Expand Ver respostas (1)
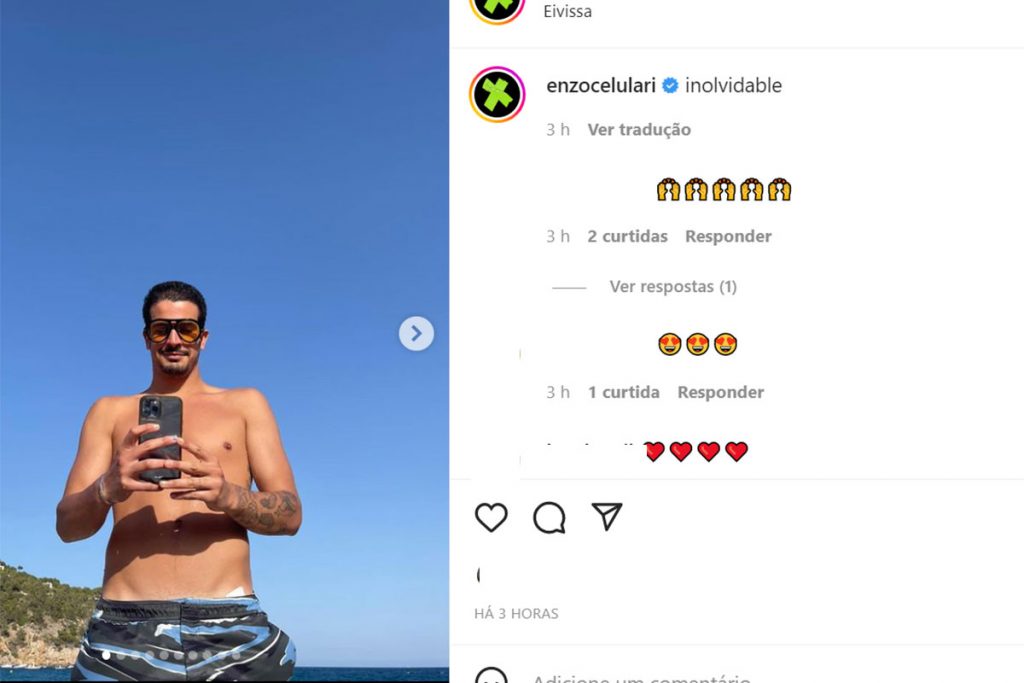1024x683 pixels. coord(672,287)
